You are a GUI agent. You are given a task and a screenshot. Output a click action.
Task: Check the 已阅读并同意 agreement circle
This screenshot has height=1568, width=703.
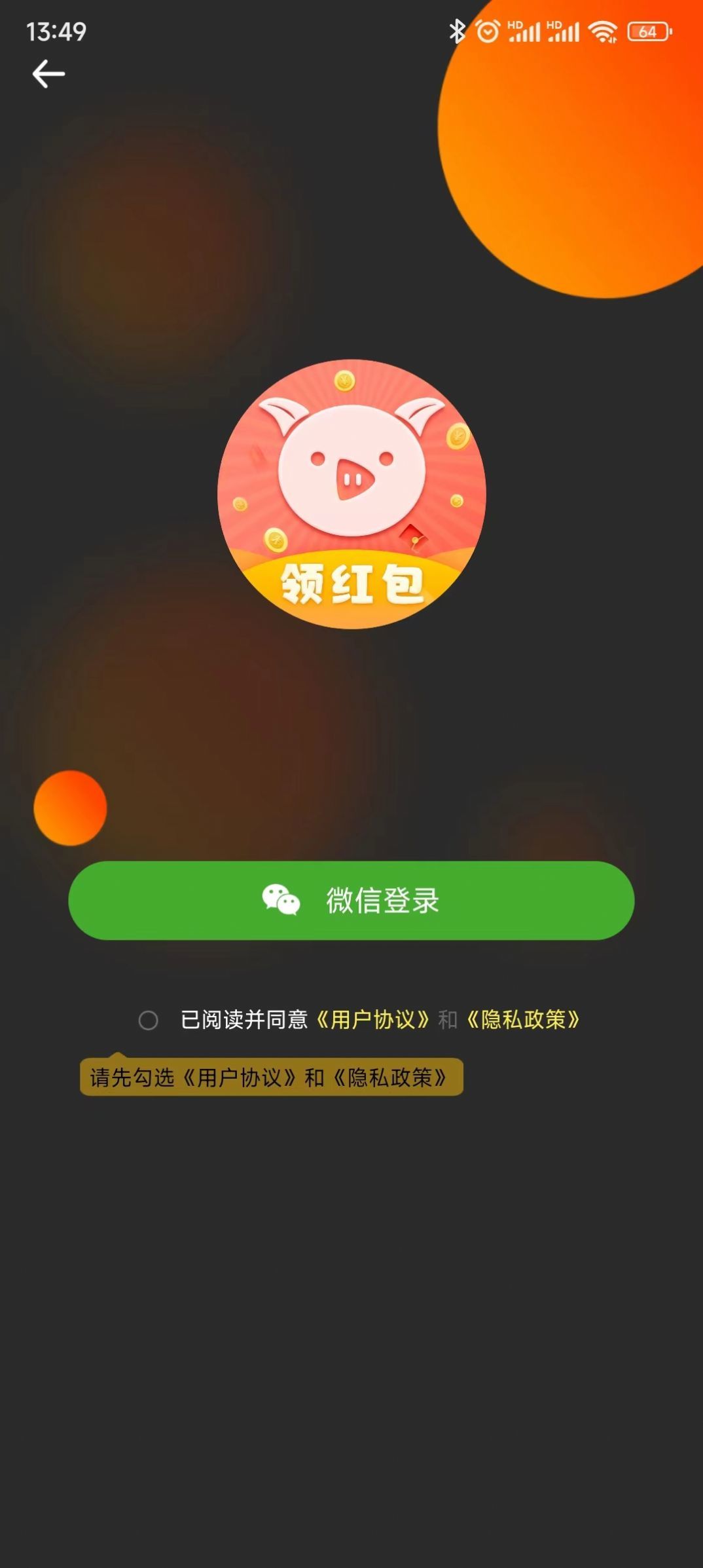tap(149, 1020)
